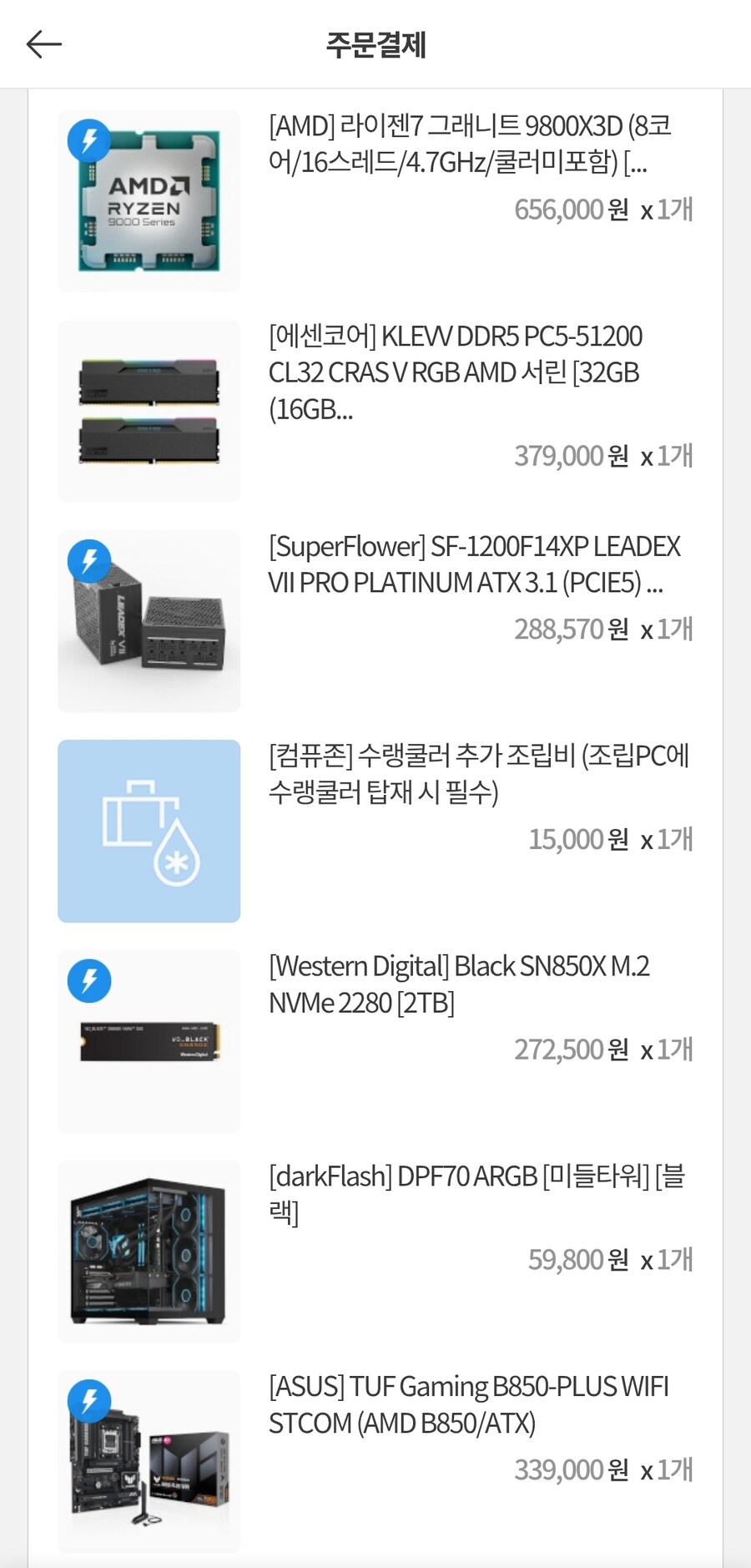
Task: Open the SuperFlower LEADEX VII PRO item
Action: pos(473,564)
